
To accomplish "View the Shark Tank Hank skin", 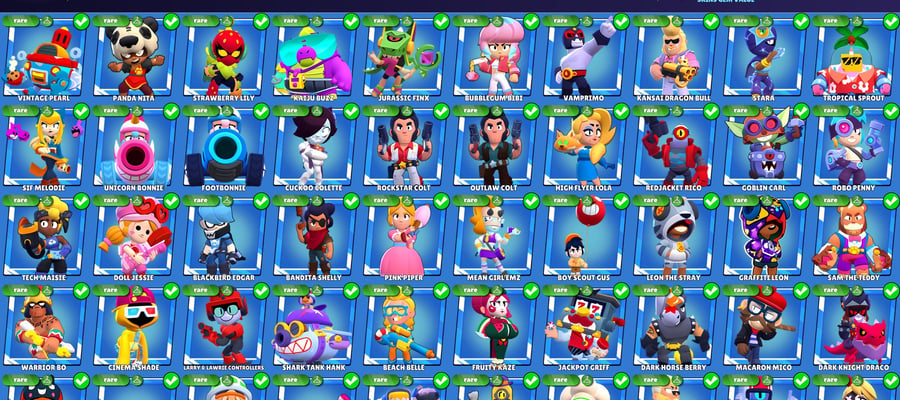I will pyautogui.click(x=315, y=327).
